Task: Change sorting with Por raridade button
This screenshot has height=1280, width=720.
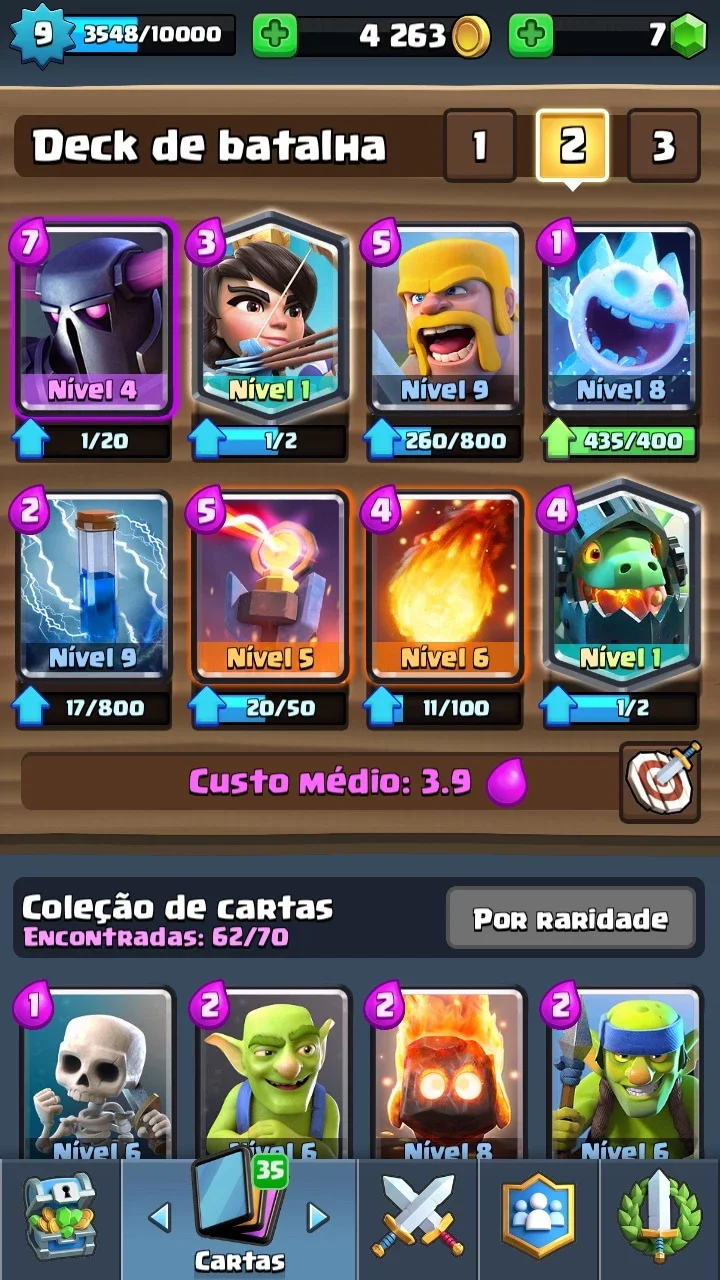Action: tap(570, 918)
